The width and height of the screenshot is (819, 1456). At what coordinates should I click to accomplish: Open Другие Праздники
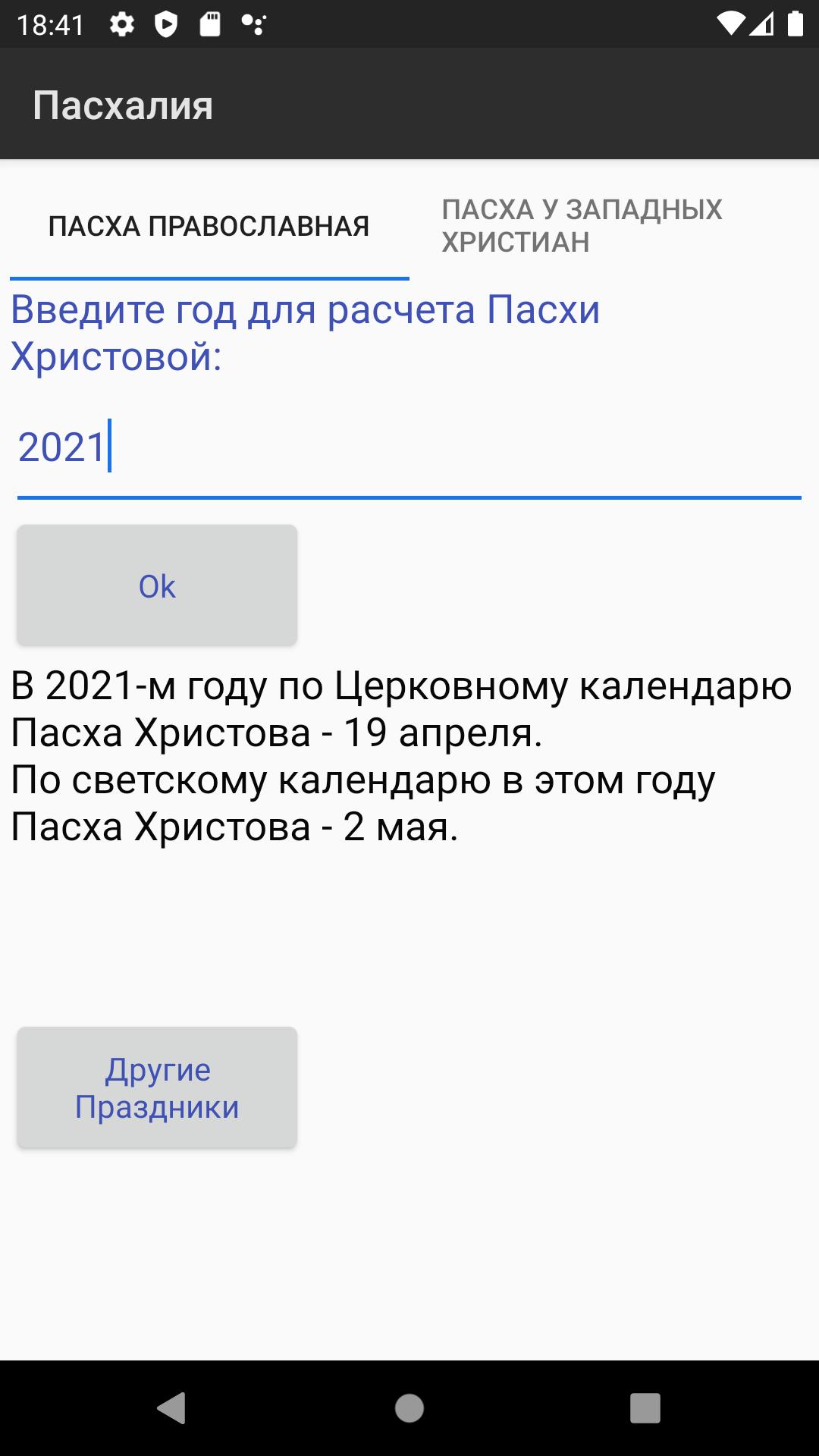click(x=157, y=1087)
